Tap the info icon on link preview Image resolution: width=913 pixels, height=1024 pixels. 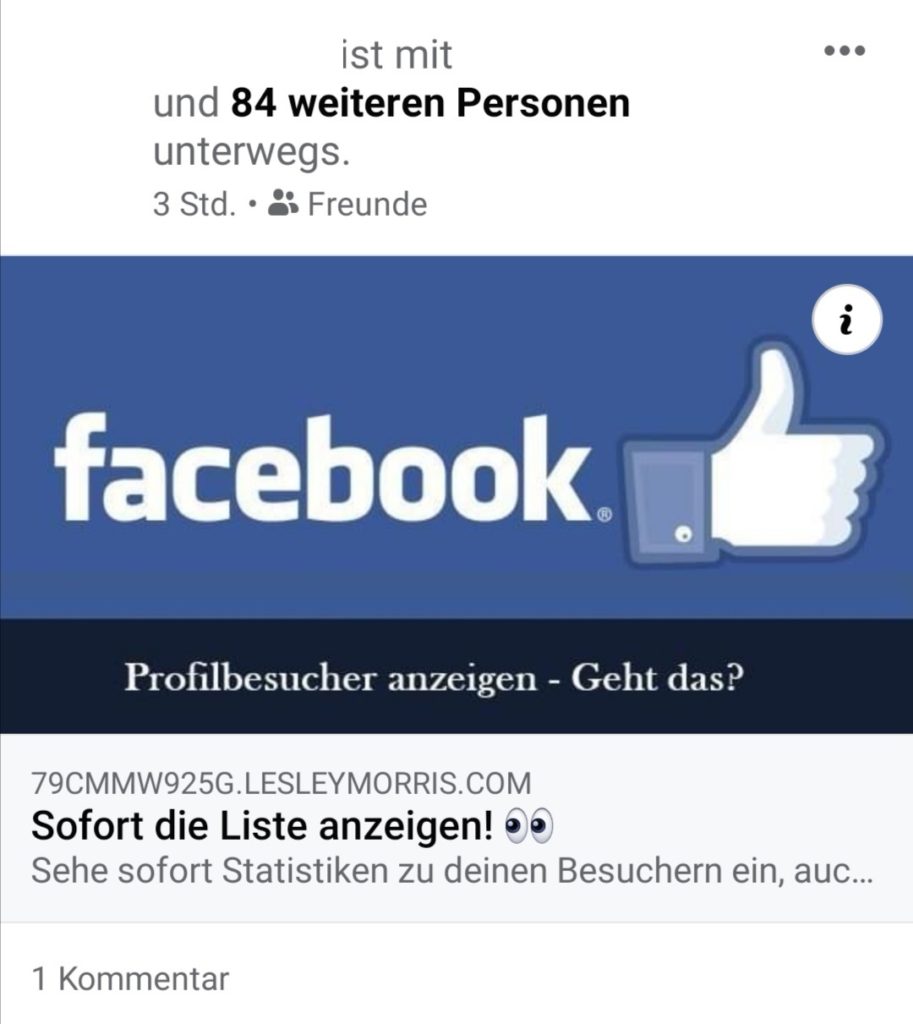(847, 322)
